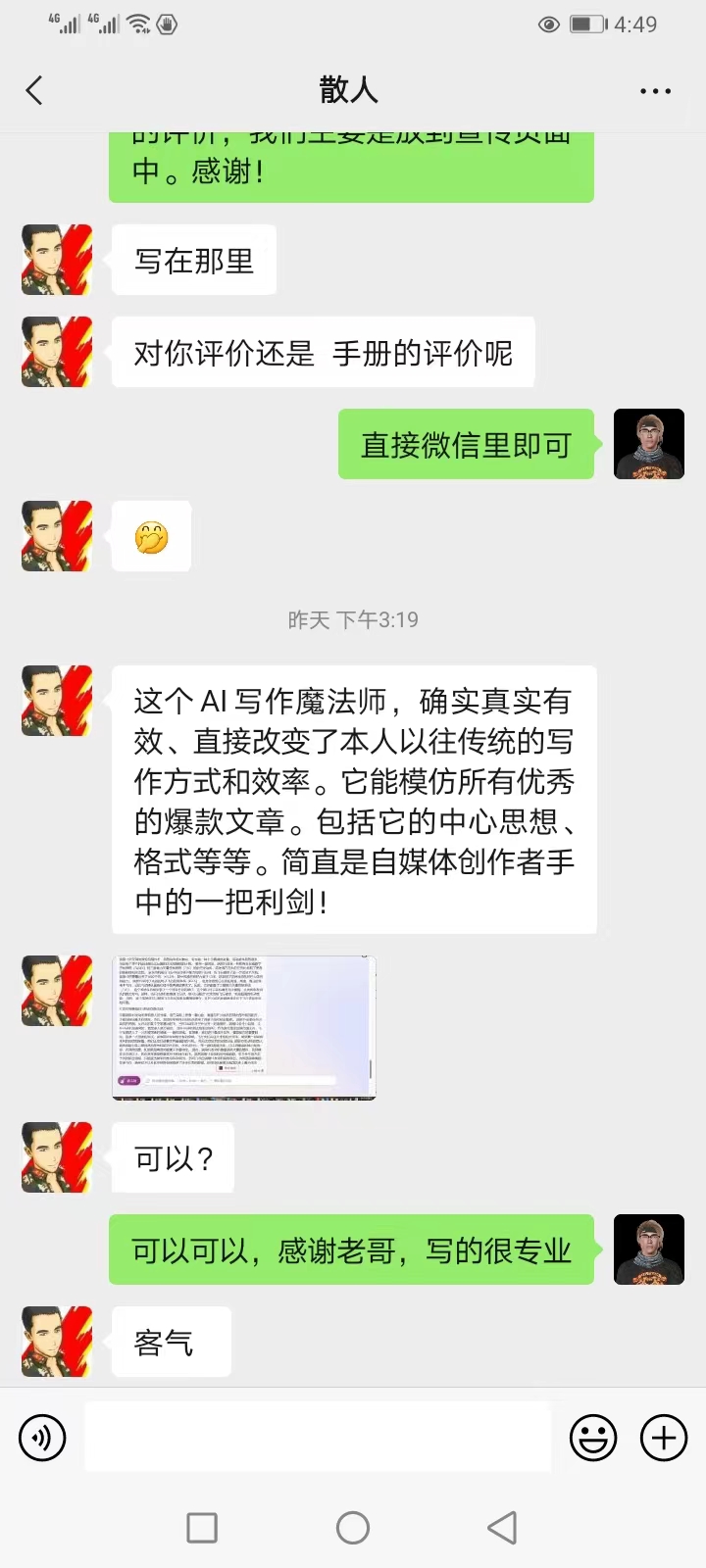Open the contact's avatar next to 写在那里
The height and width of the screenshot is (1568, 706).
click(x=57, y=260)
